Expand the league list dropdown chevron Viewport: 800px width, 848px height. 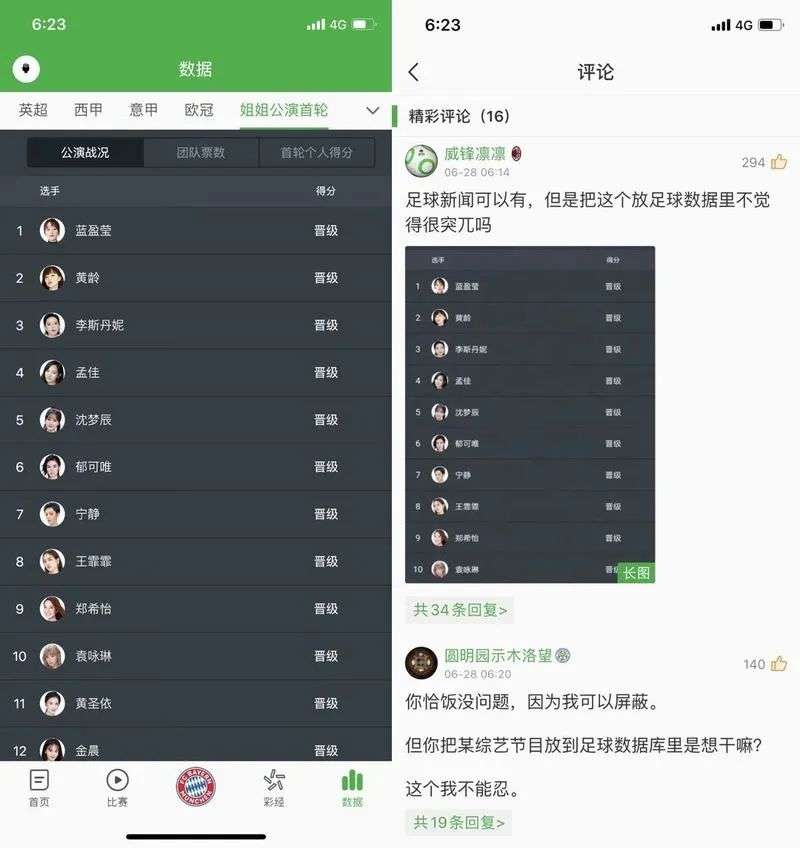point(373,111)
